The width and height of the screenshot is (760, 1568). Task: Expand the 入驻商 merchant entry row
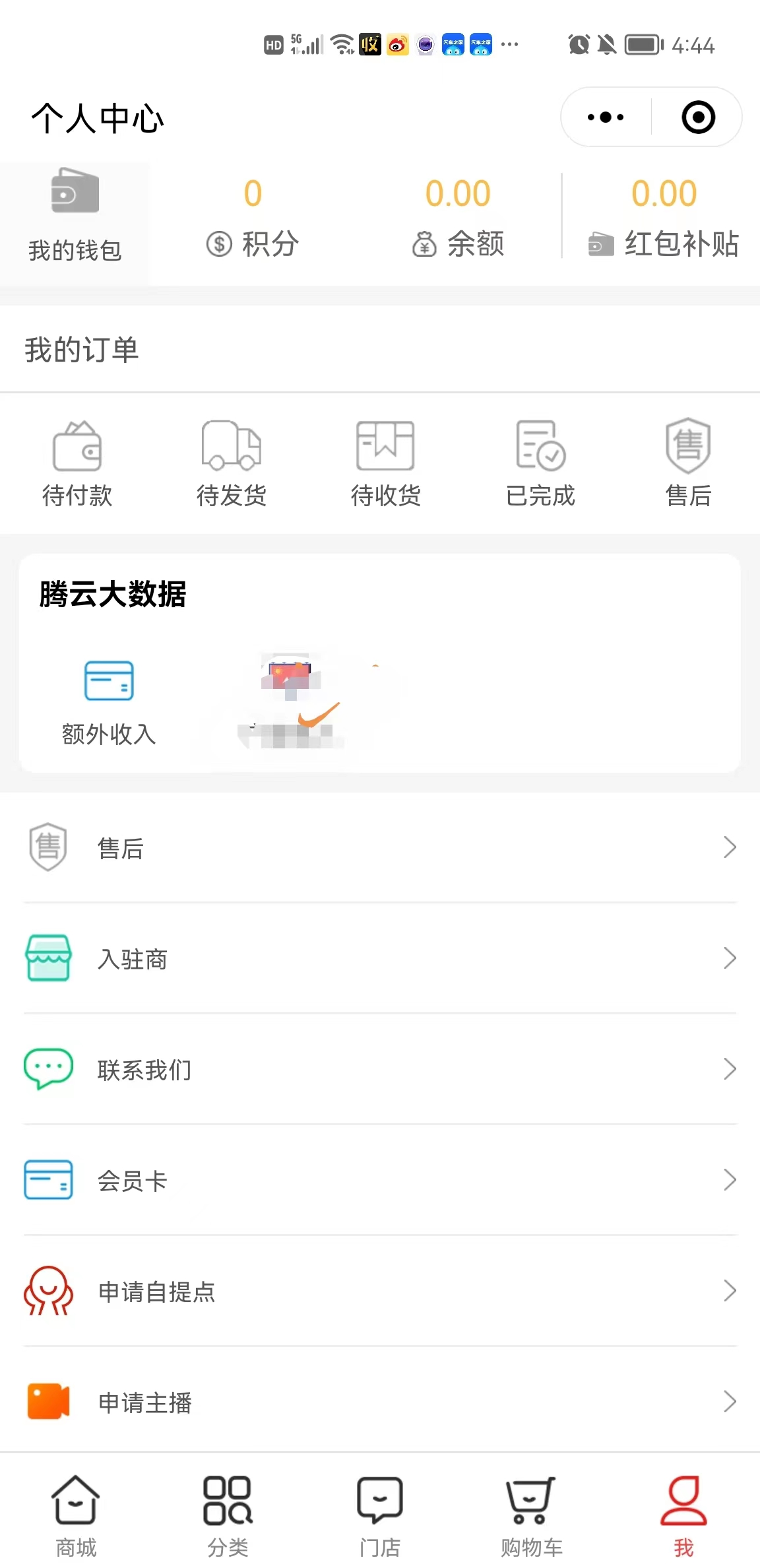tap(380, 959)
